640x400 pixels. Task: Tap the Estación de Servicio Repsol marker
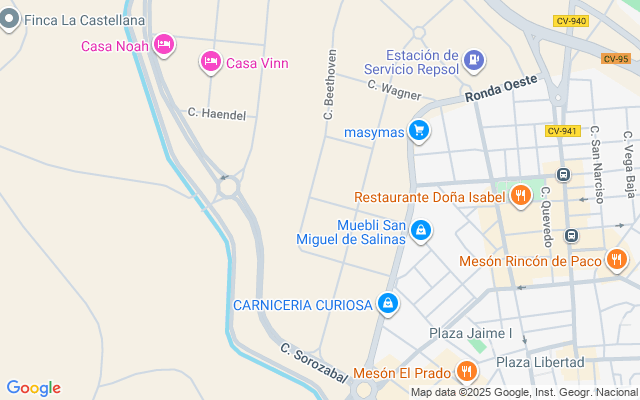[x=474, y=61]
